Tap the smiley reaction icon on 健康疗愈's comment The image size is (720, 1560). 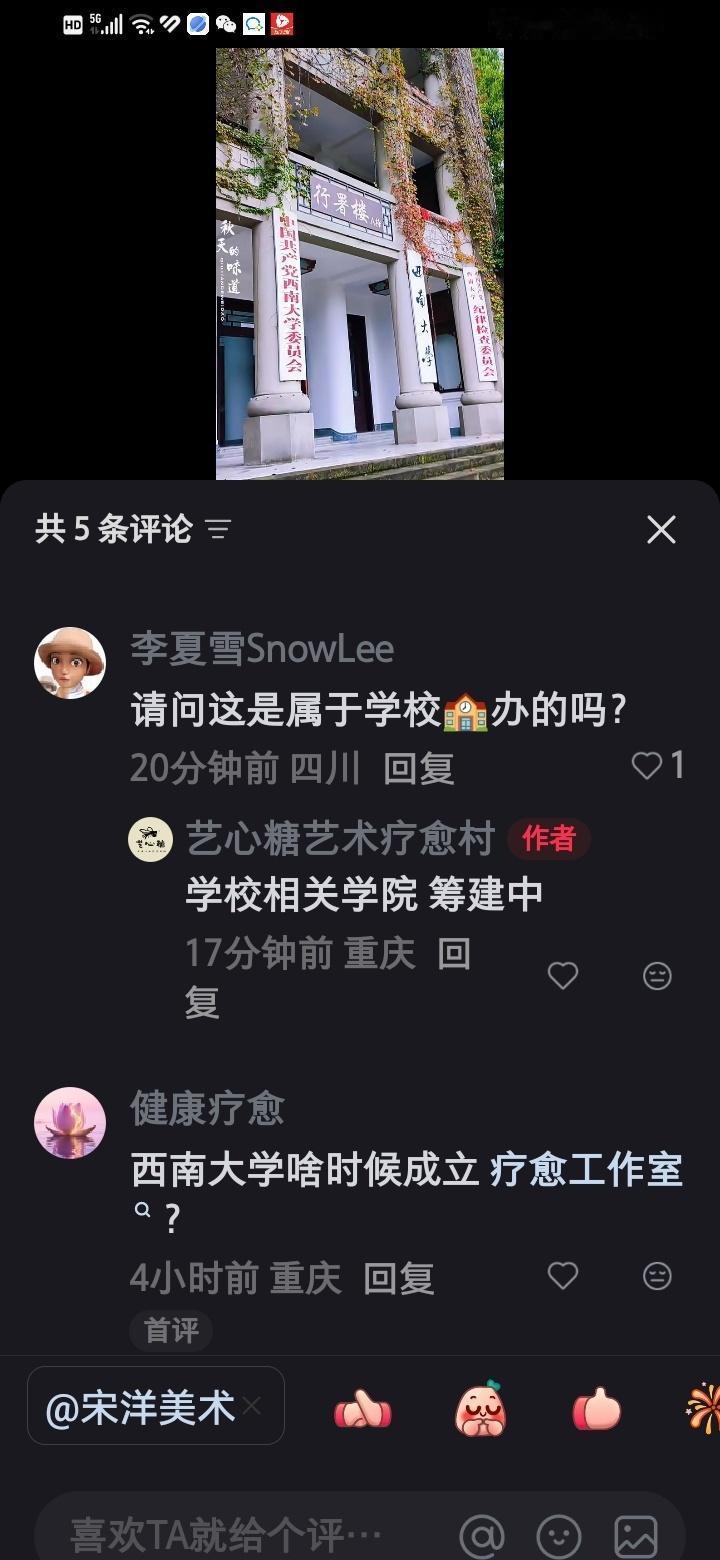coord(658,1276)
